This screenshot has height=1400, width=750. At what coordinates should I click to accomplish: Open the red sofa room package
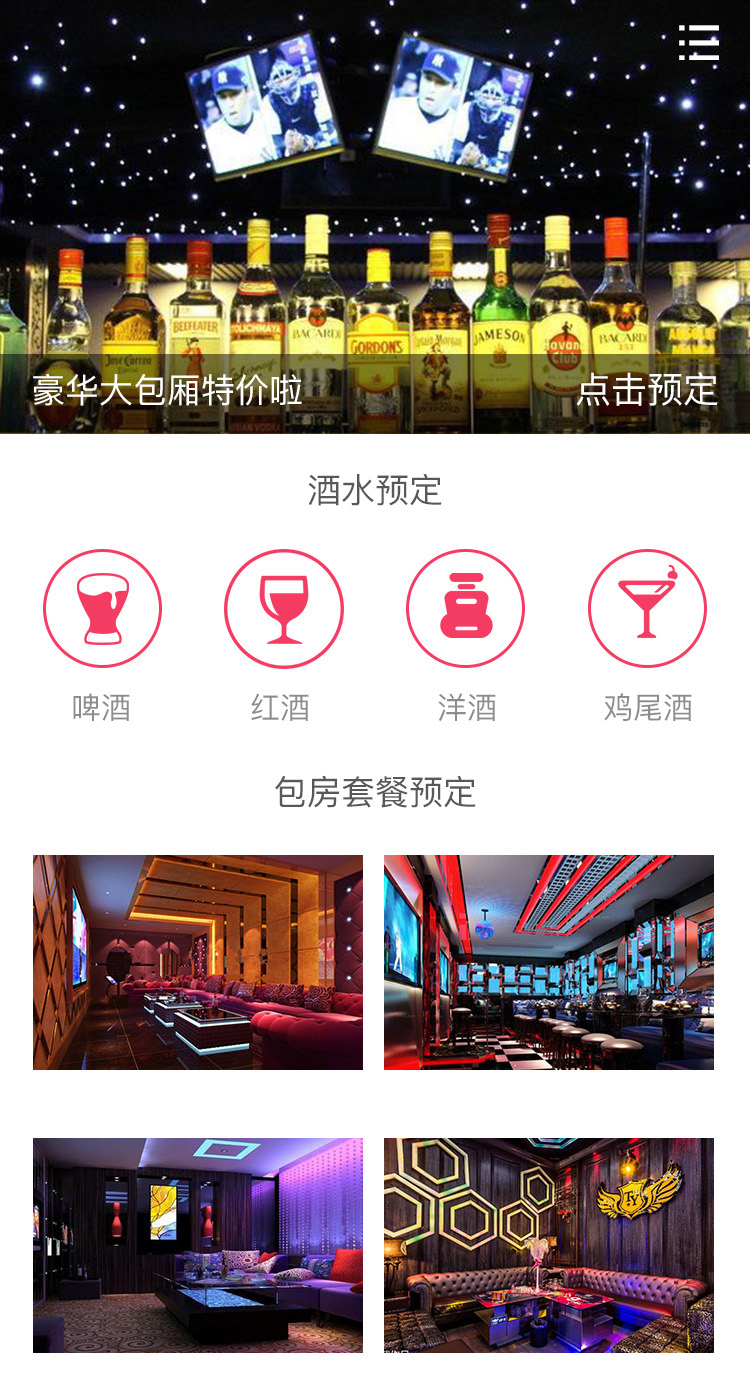198,962
